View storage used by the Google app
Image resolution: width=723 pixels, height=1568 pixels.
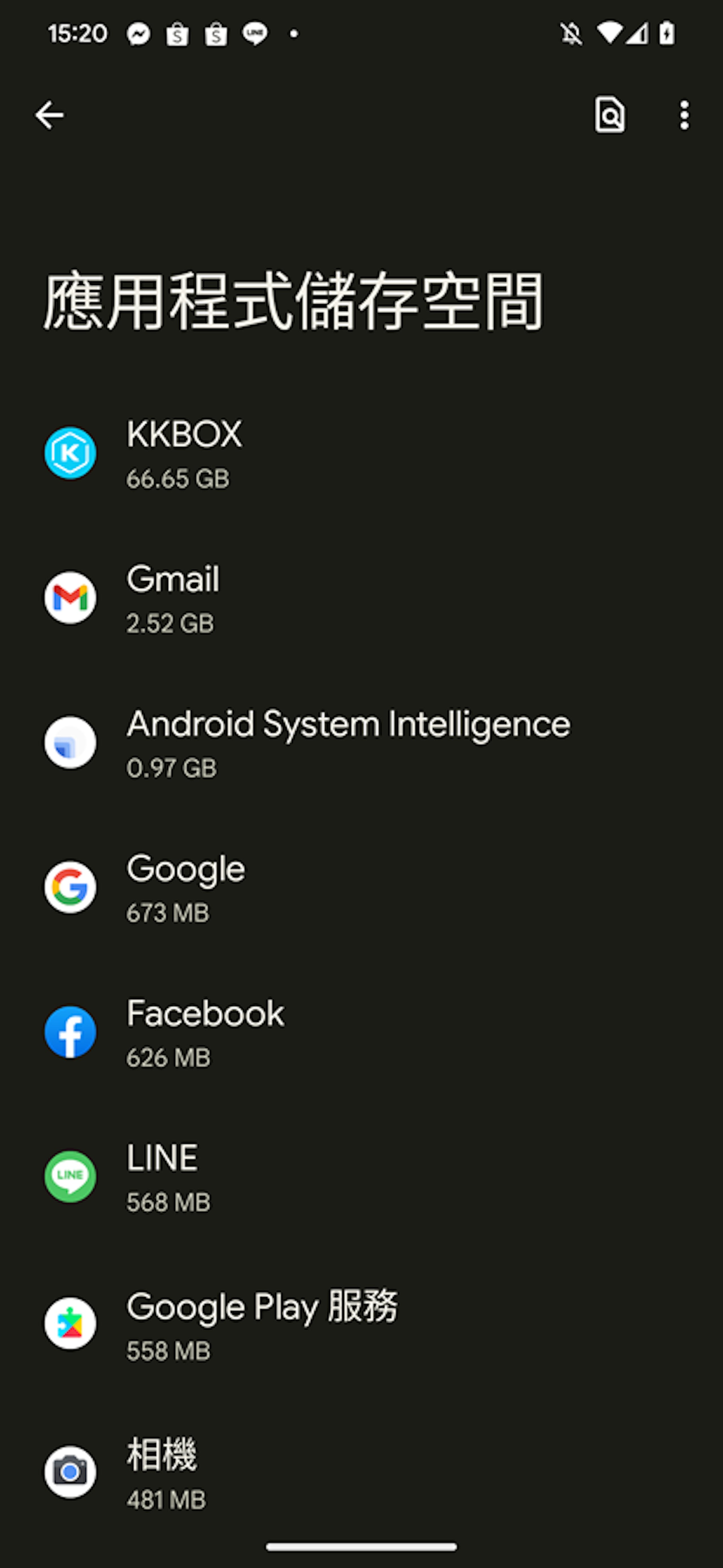point(361,887)
